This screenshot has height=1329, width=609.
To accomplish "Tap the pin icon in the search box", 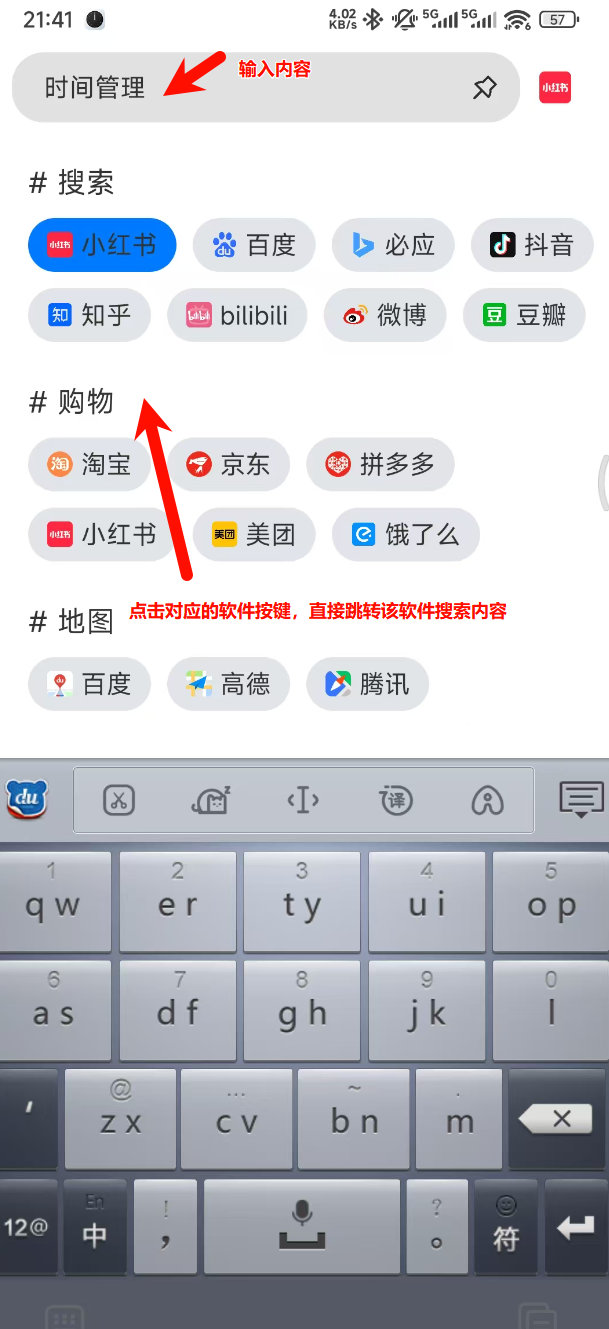I will [484, 88].
